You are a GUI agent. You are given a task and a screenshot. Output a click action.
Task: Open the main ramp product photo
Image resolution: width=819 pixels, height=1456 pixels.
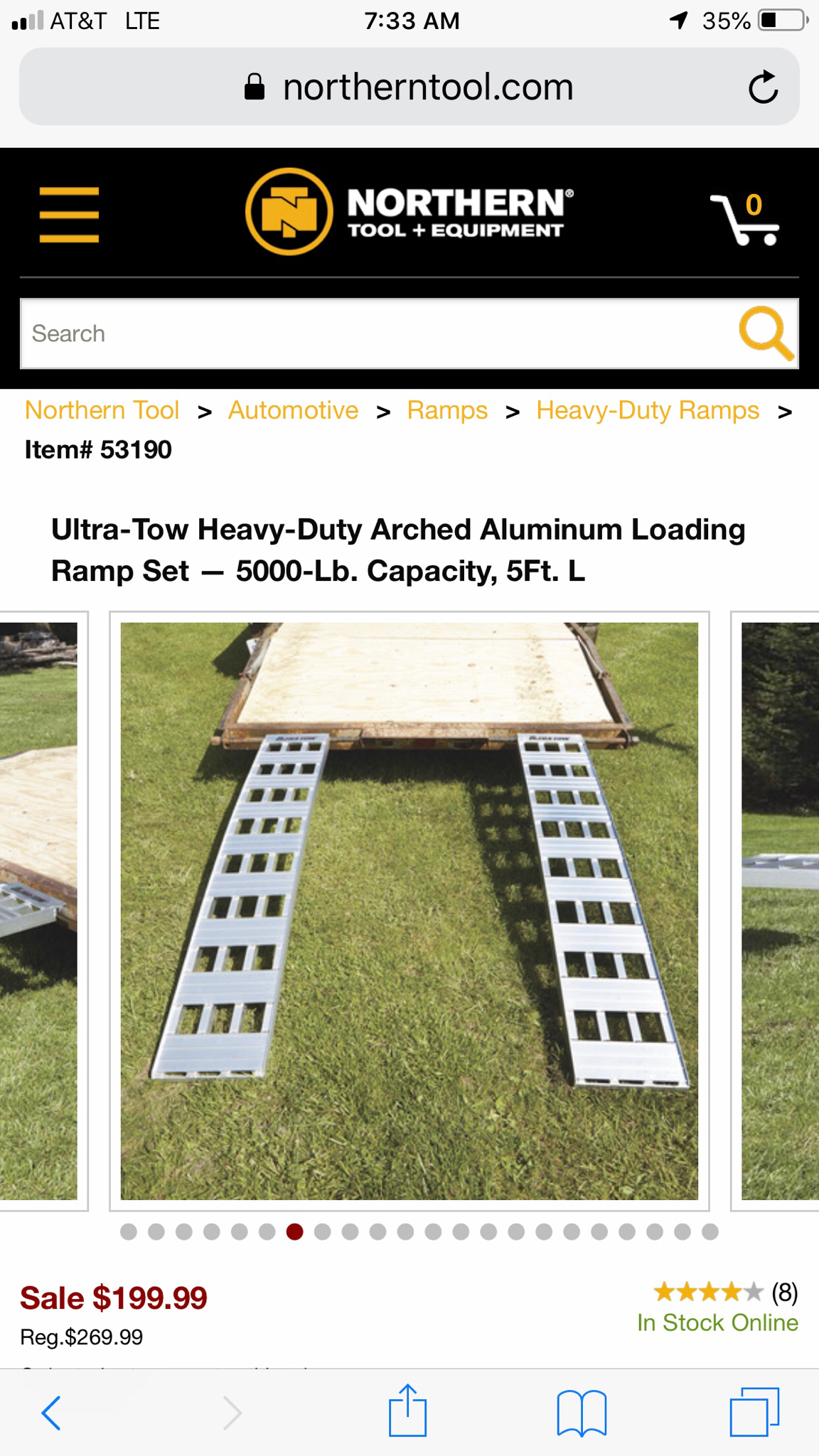[x=409, y=911]
